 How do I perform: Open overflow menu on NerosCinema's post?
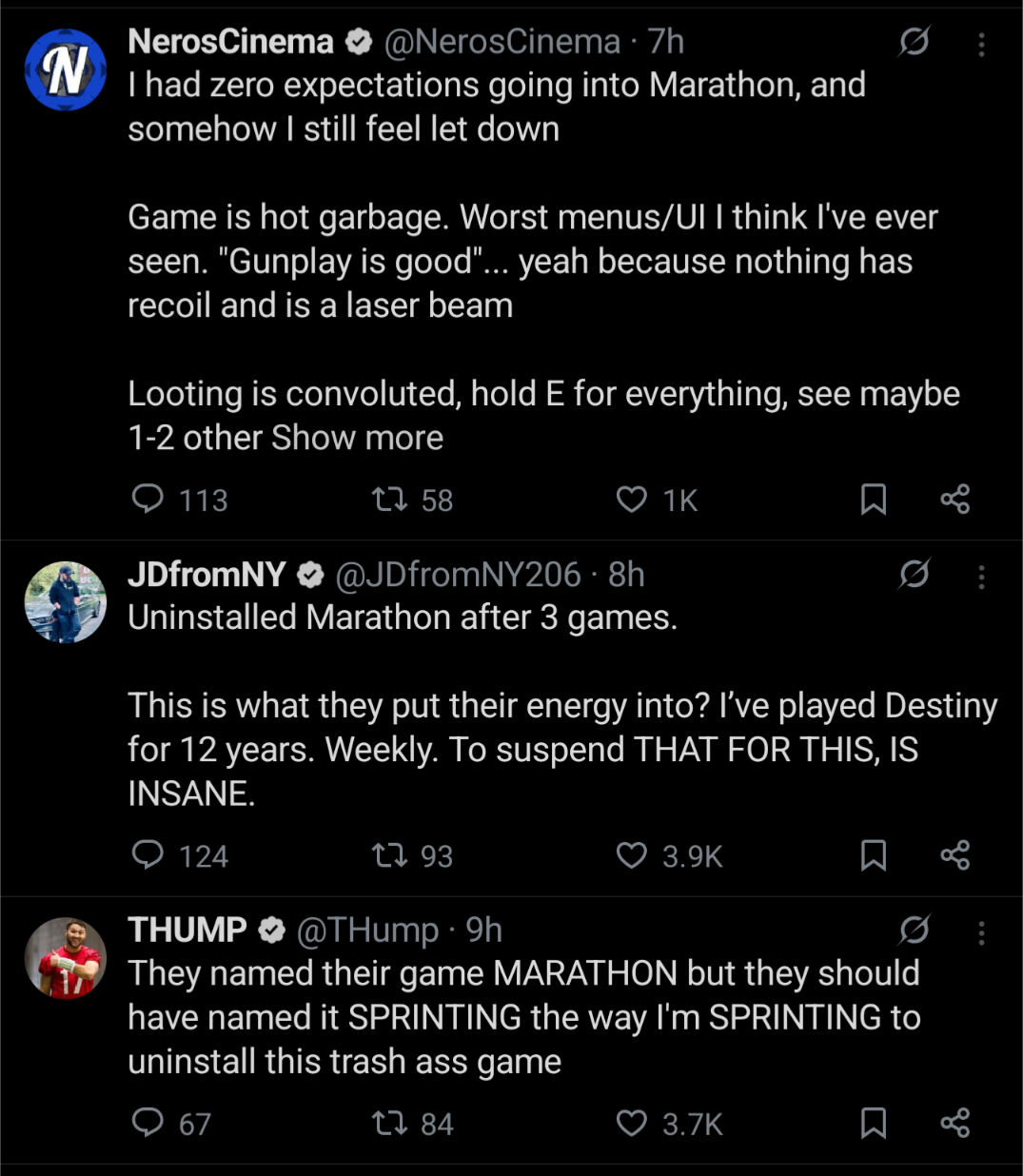tap(981, 44)
